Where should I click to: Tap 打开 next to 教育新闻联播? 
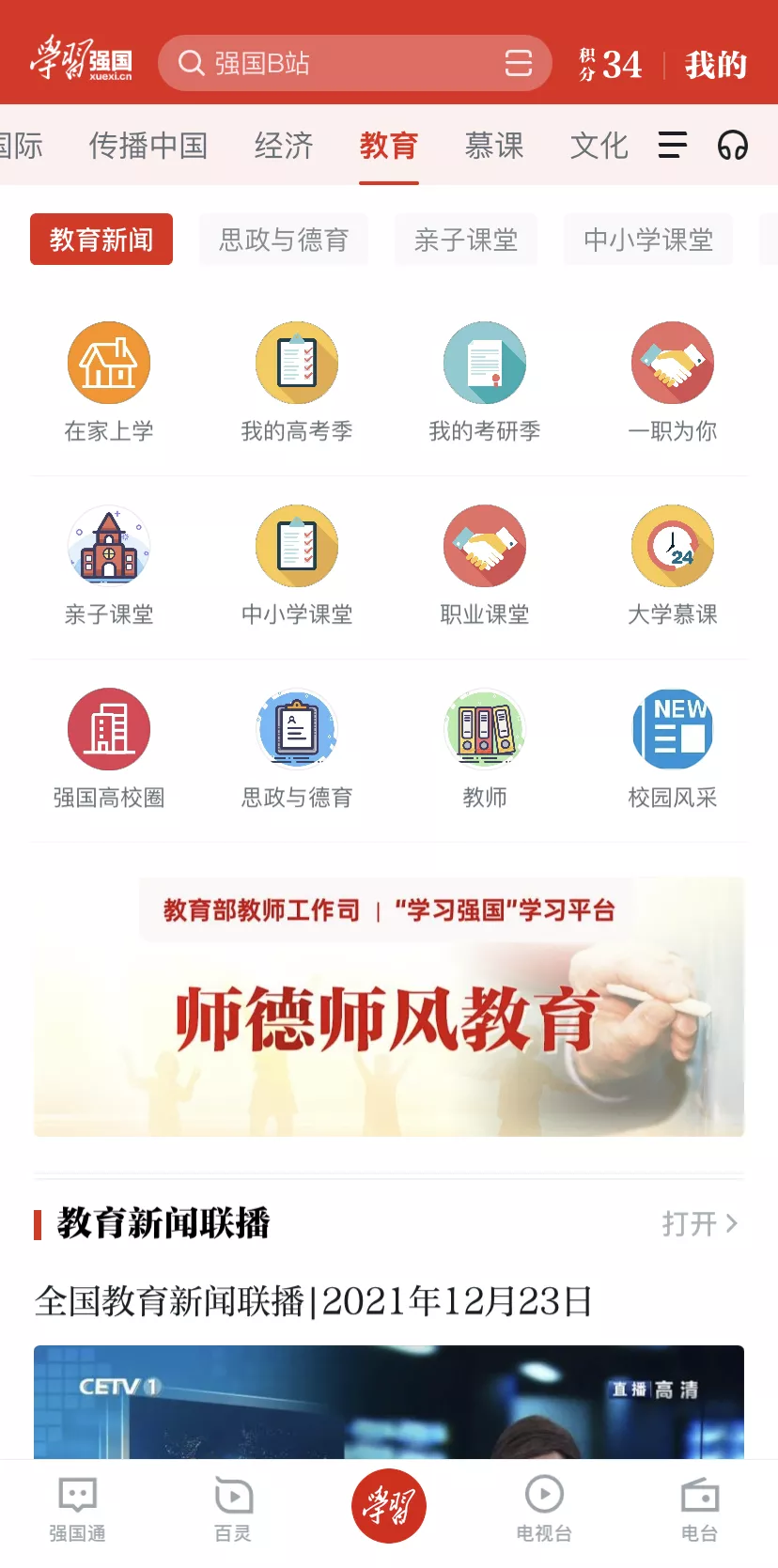pyautogui.click(x=700, y=1223)
